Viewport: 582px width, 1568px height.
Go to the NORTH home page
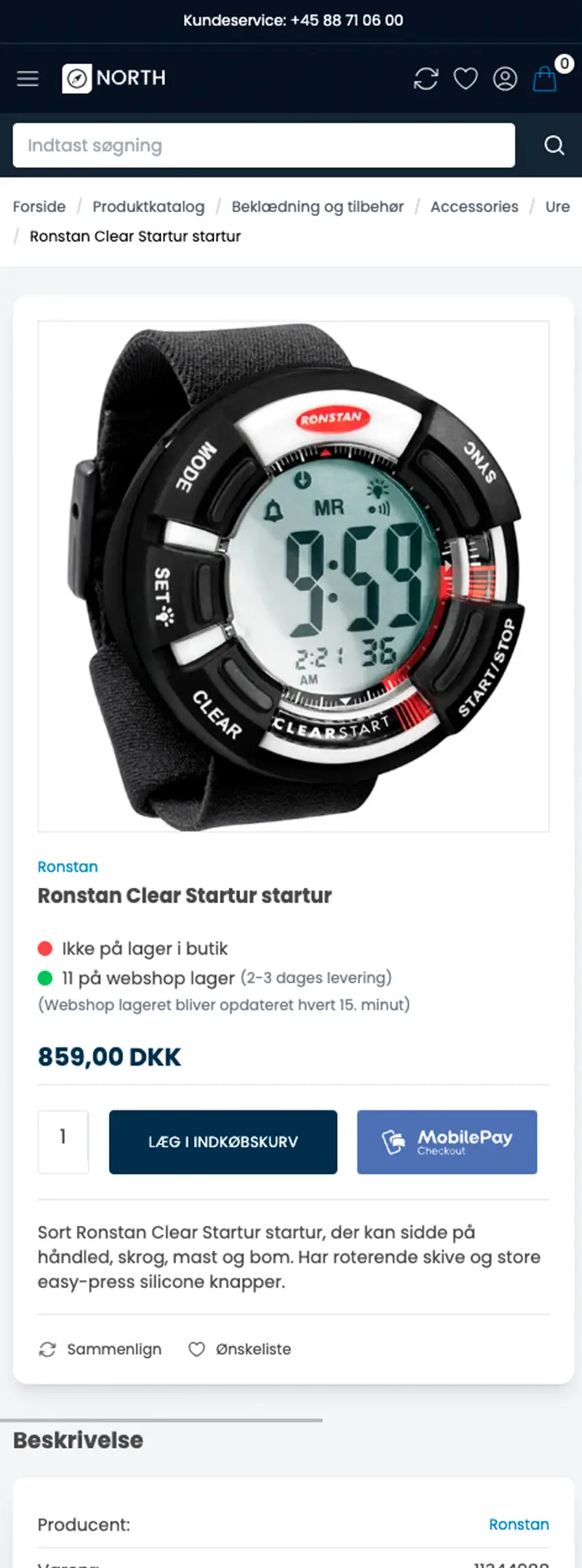click(x=114, y=79)
